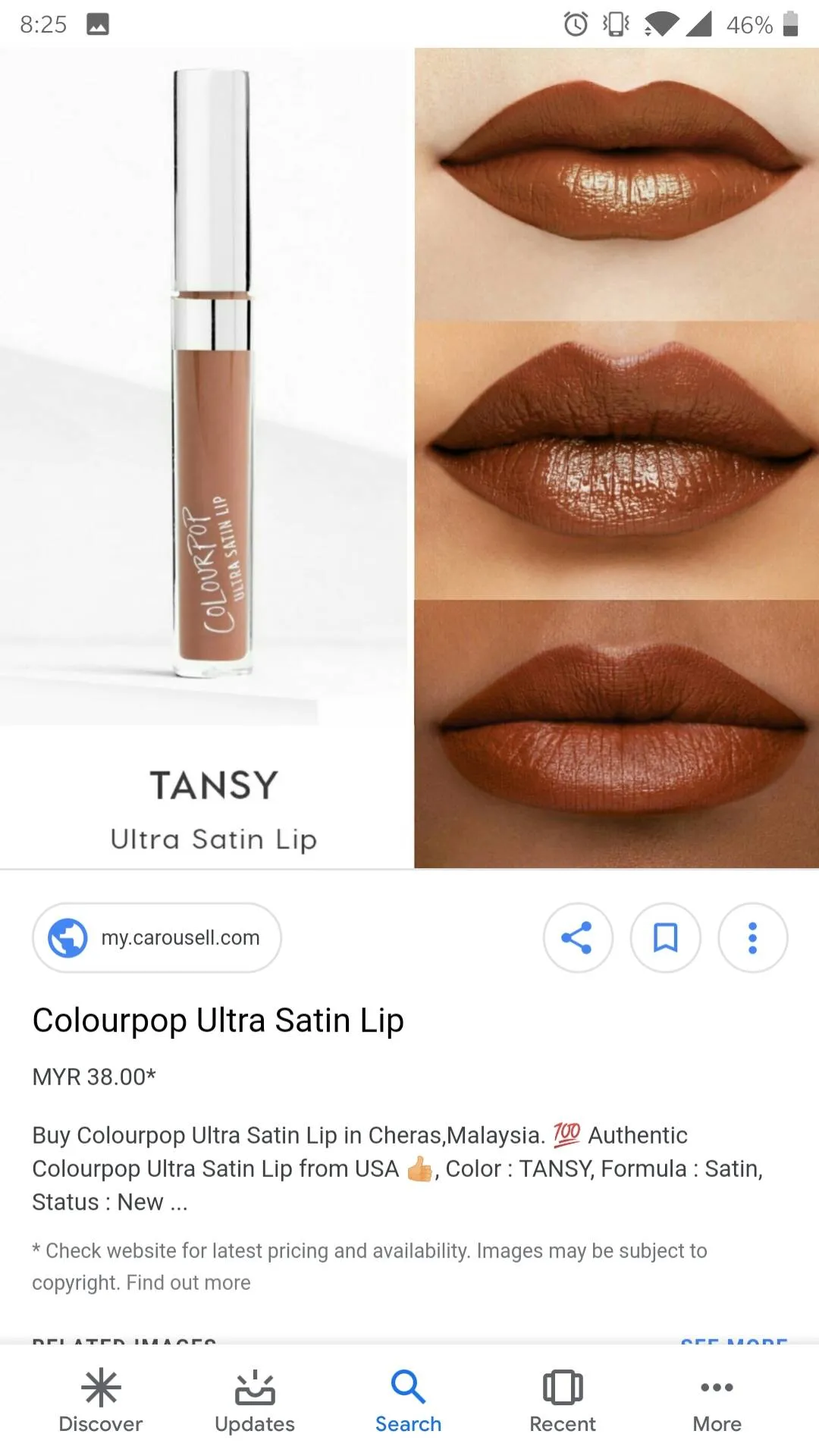Open the Recent tab
Image resolution: width=819 pixels, height=1456 pixels.
point(563,1401)
